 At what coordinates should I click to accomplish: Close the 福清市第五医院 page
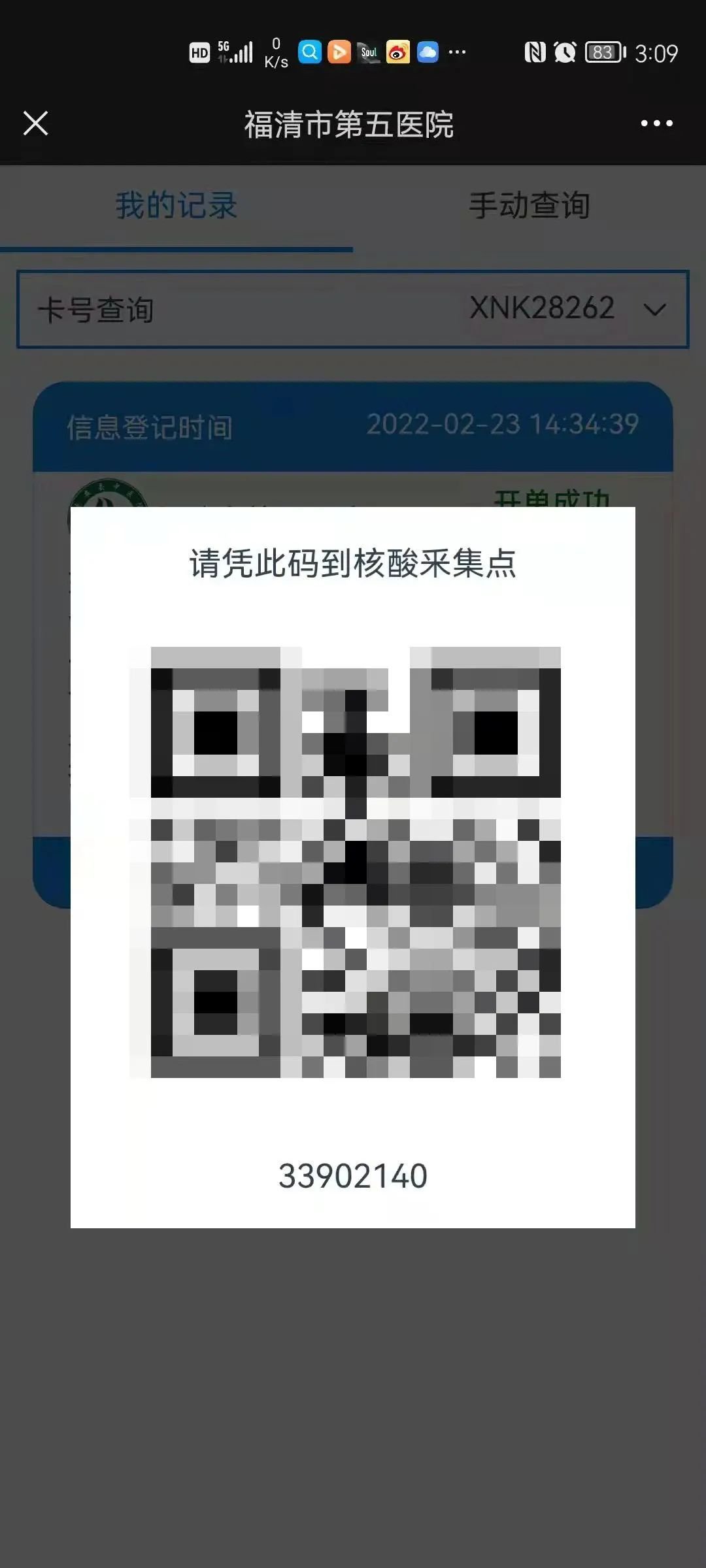pyautogui.click(x=35, y=123)
